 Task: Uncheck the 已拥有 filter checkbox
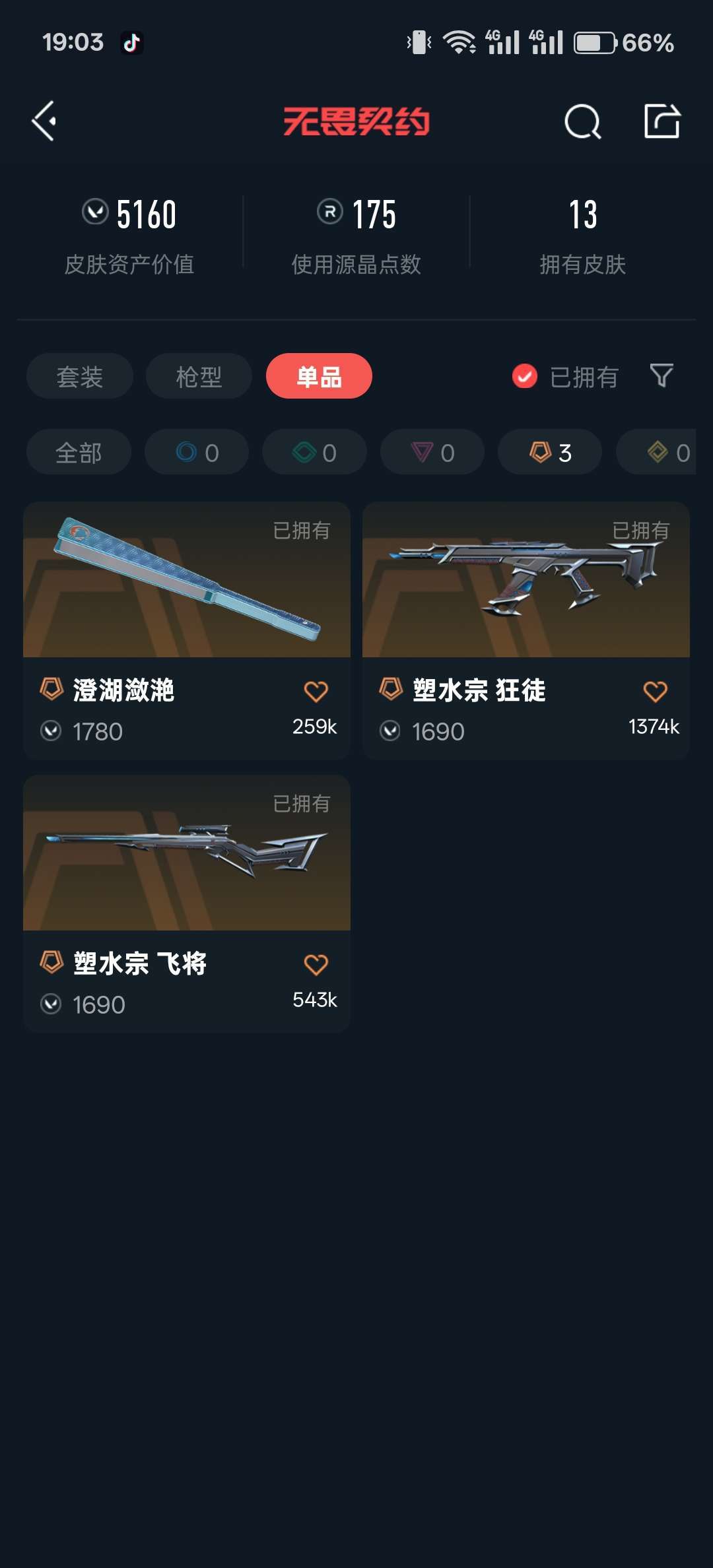[x=525, y=377]
